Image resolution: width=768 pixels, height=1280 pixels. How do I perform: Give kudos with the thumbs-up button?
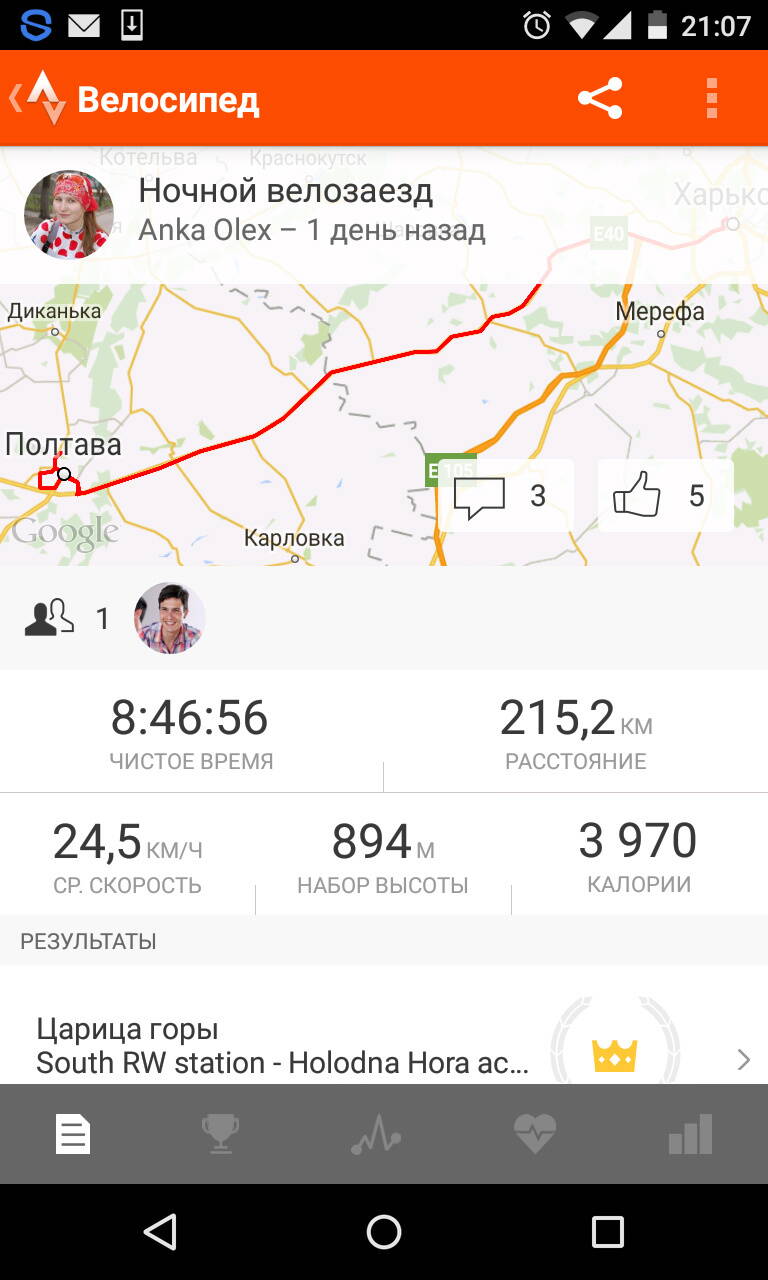click(666, 496)
